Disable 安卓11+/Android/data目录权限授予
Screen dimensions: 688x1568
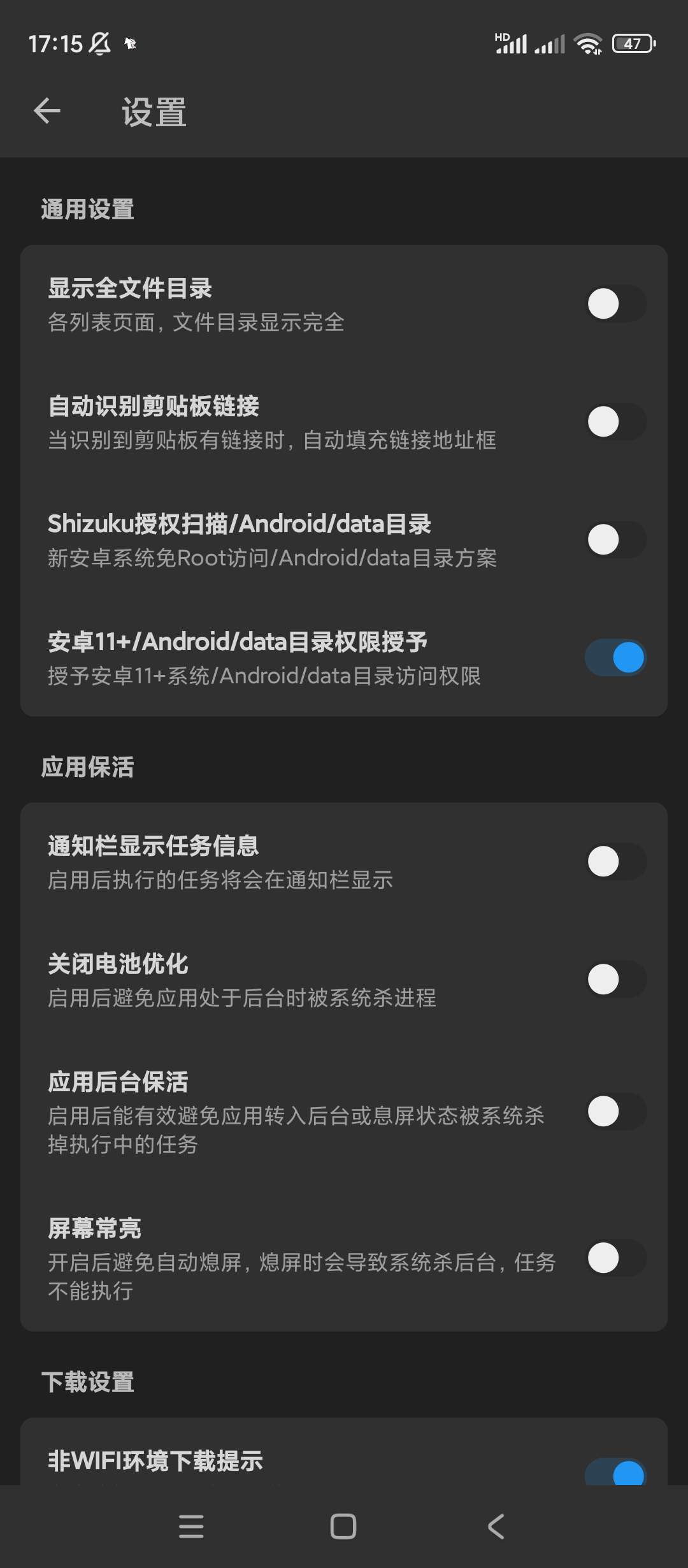(616, 658)
